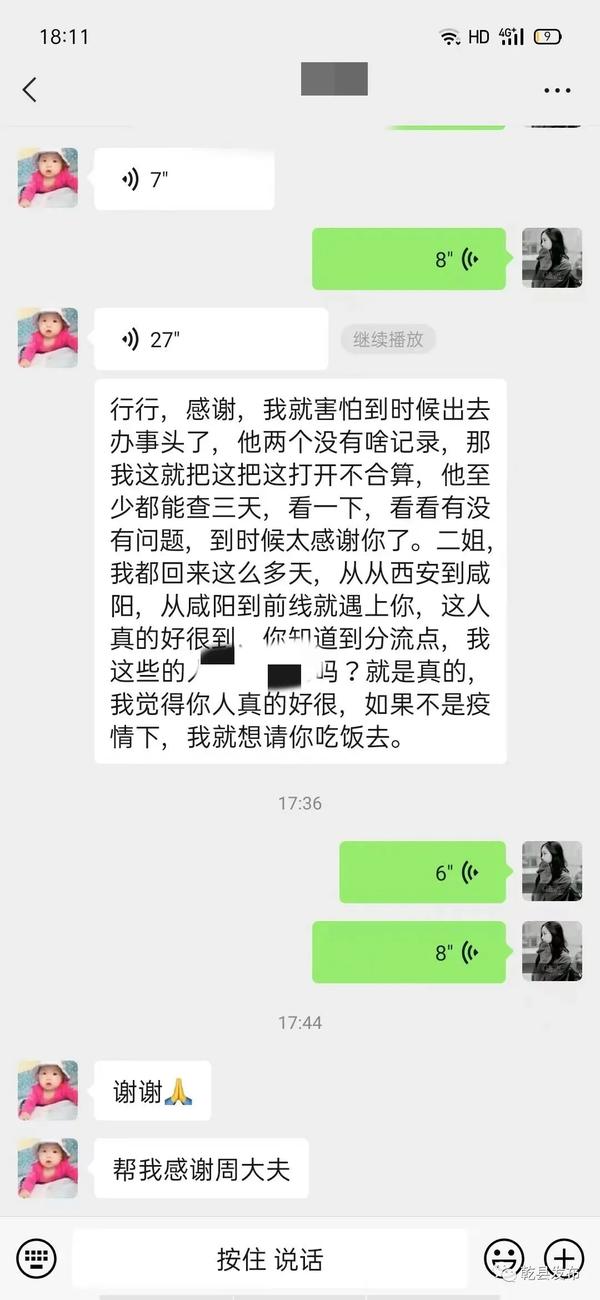This screenshot has height=1300, width=600.
Task: Tap the 继续播放 button
Action: 388,340
